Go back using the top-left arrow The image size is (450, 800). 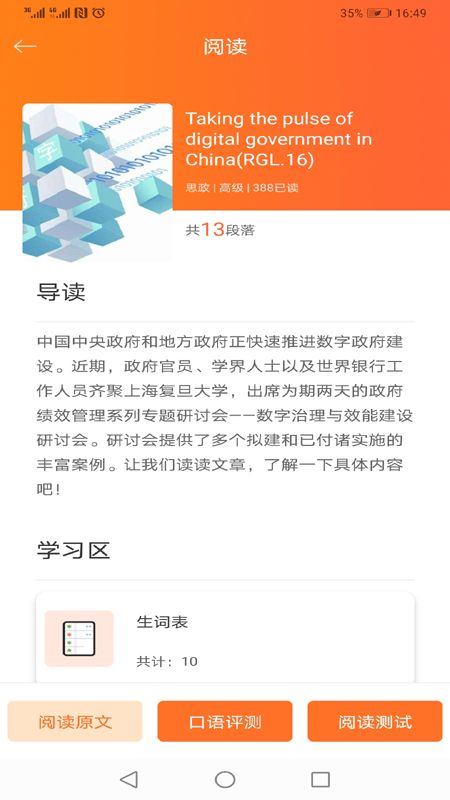pyautogui.click(x=25, y=46)
